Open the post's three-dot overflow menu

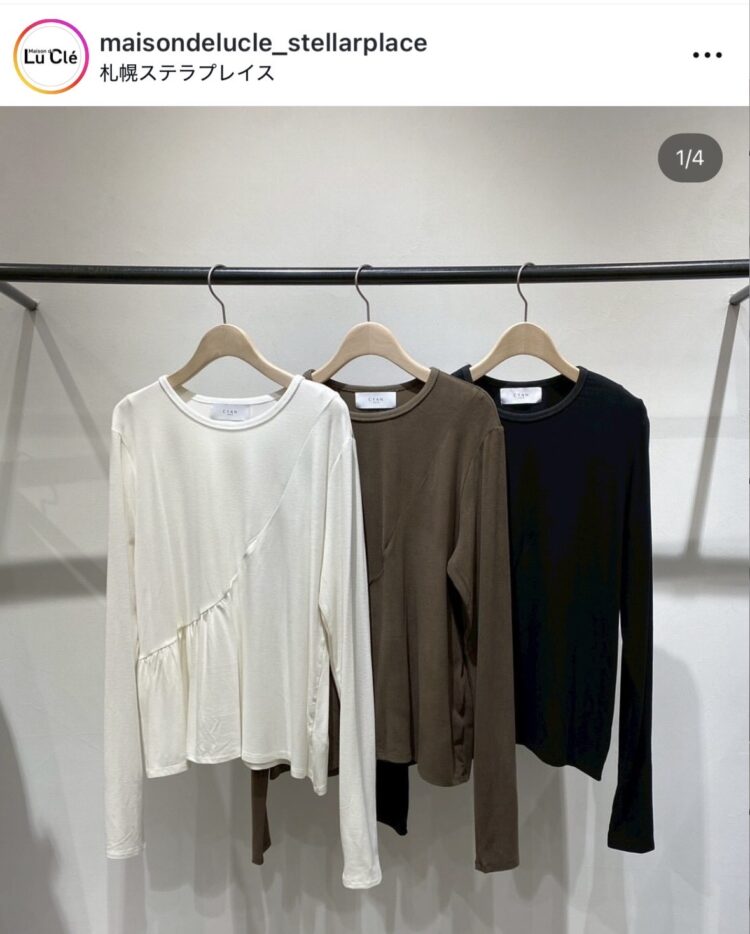point(706,57)
